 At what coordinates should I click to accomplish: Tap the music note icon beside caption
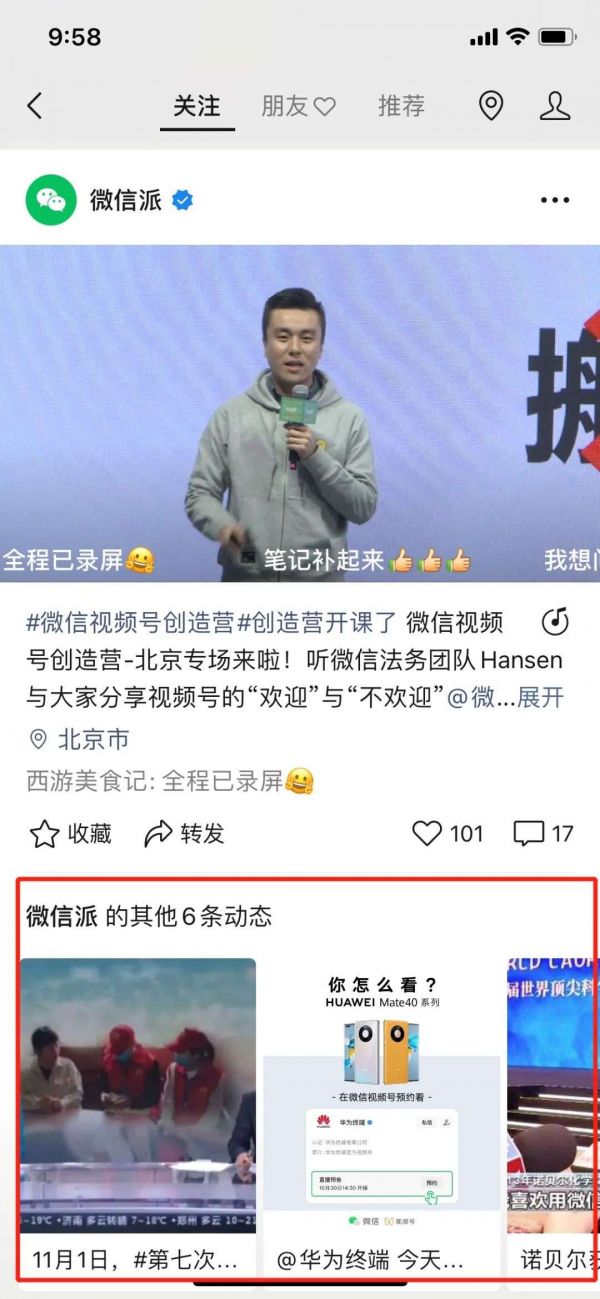coord(554,621)
